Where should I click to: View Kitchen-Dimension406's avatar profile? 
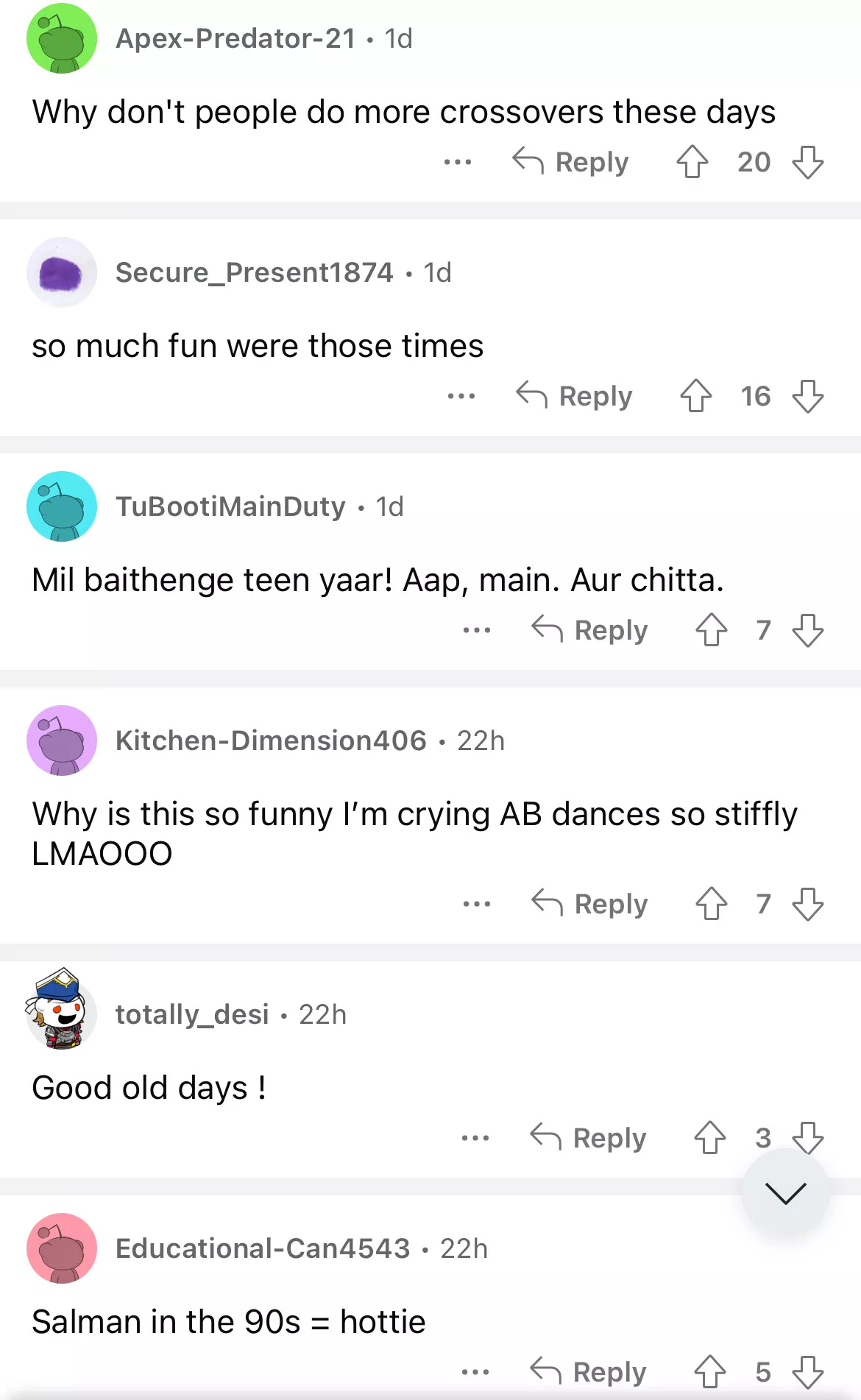pyautogui.click(x=62, y=740)
